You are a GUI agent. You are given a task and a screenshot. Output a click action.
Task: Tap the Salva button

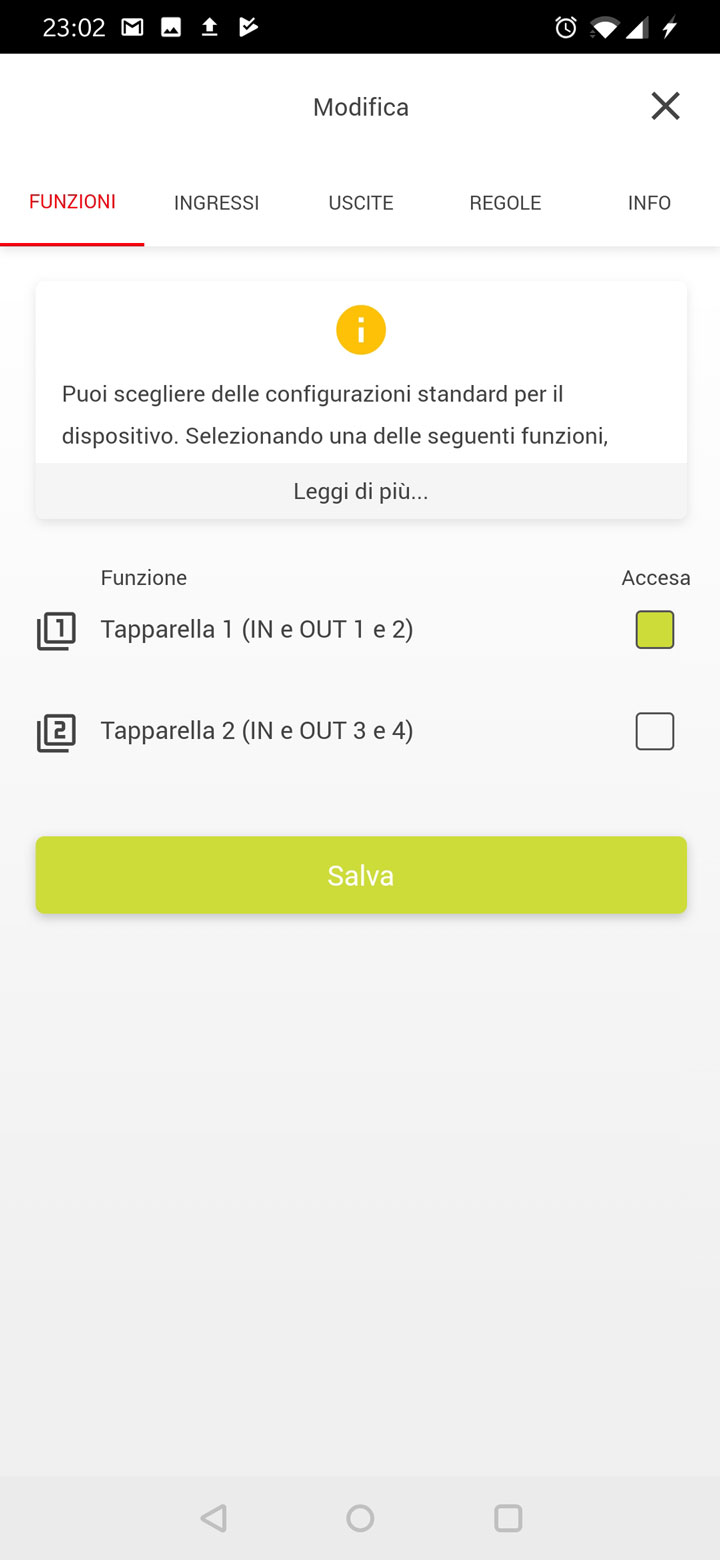point(361,875)
